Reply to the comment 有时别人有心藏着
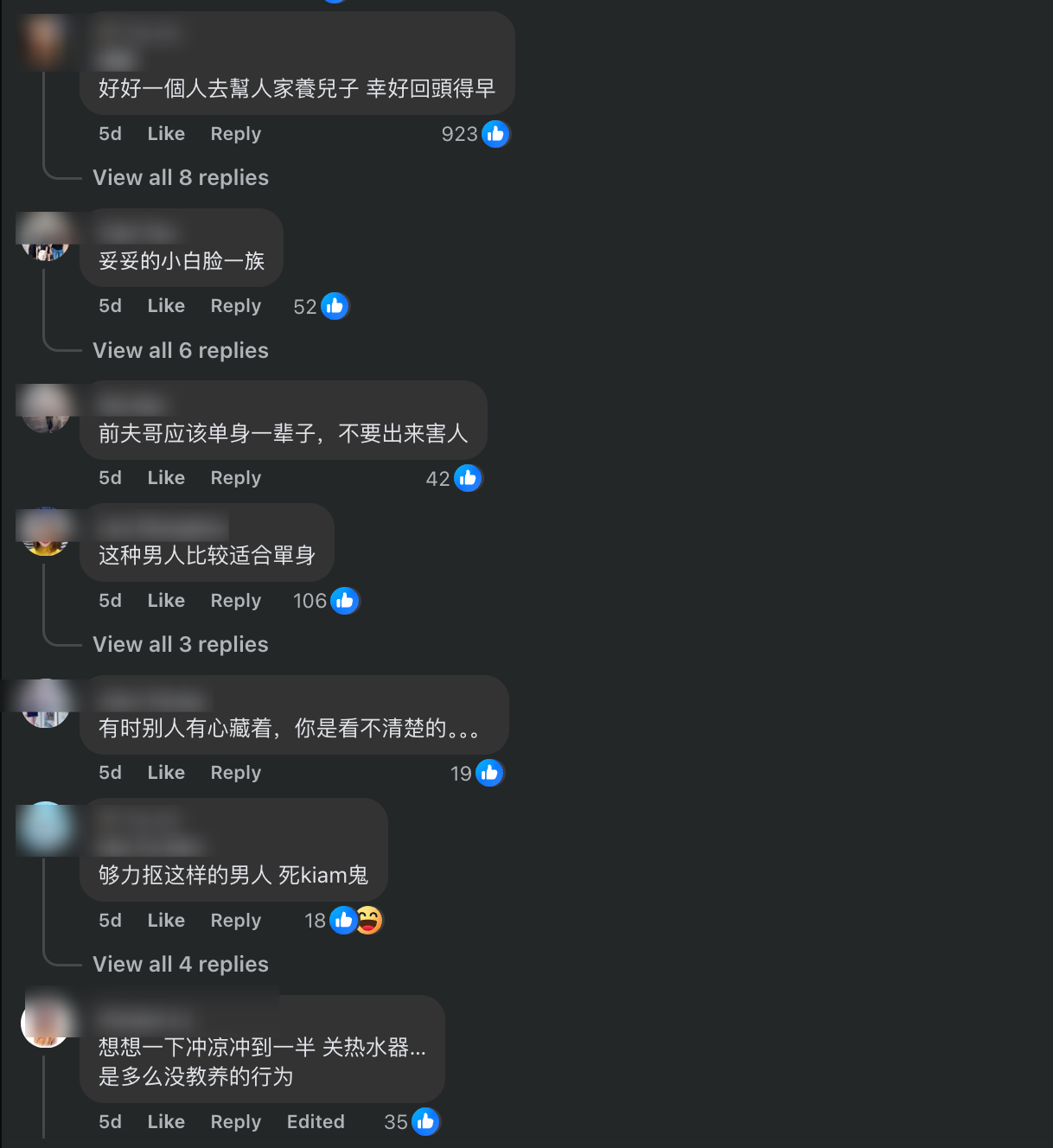 click(x=235, y=773)
